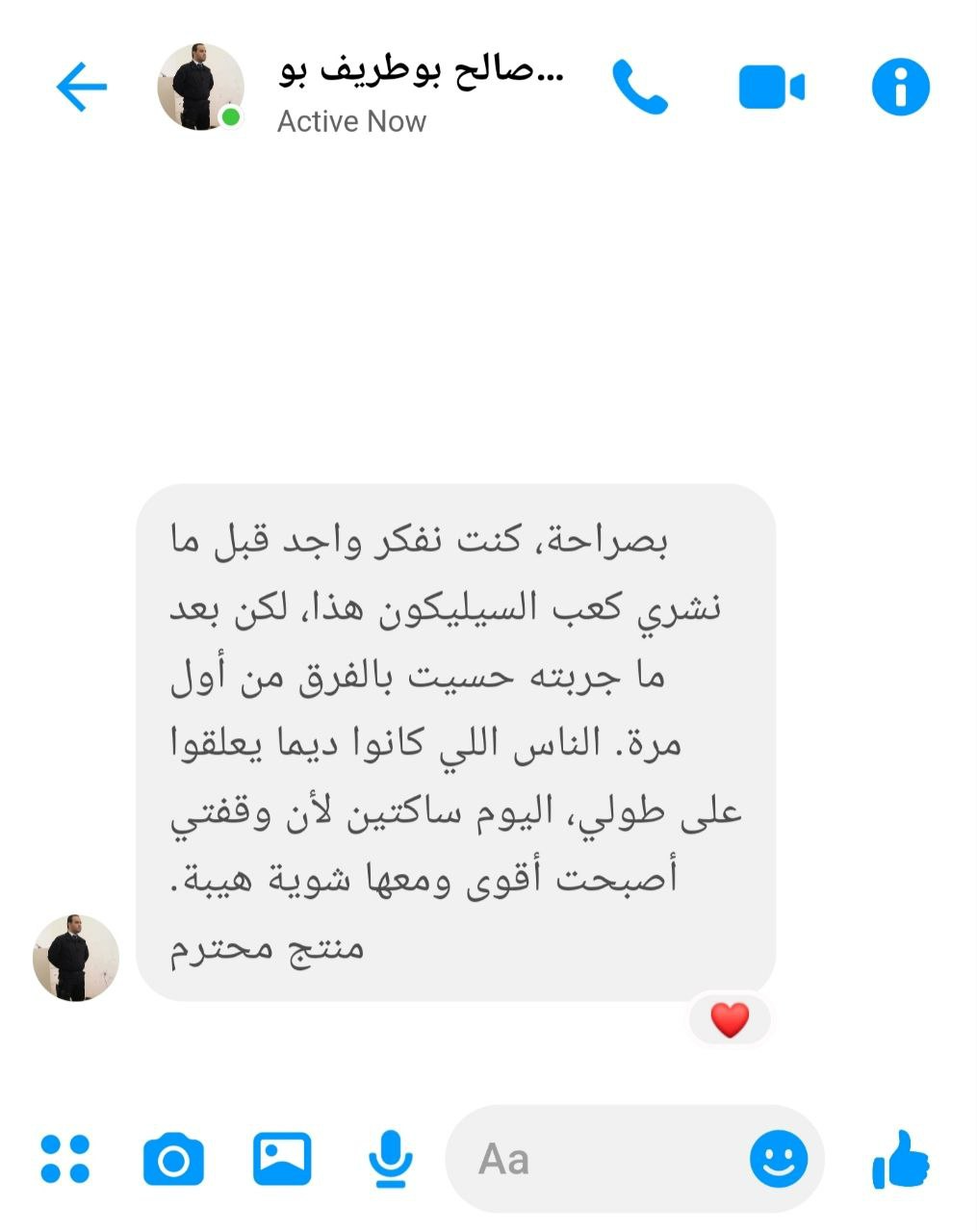View the heart reaction on the message

[730, 1019]
